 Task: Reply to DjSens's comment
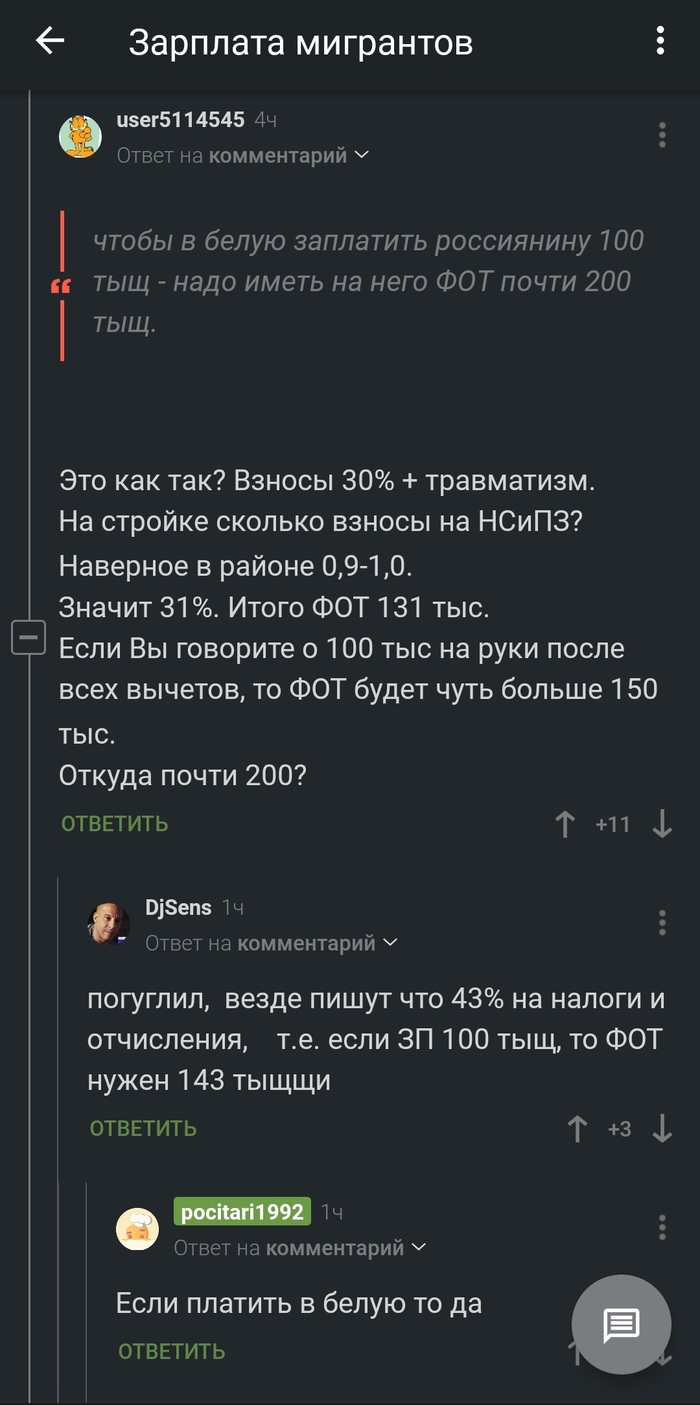pos(143,1128)
